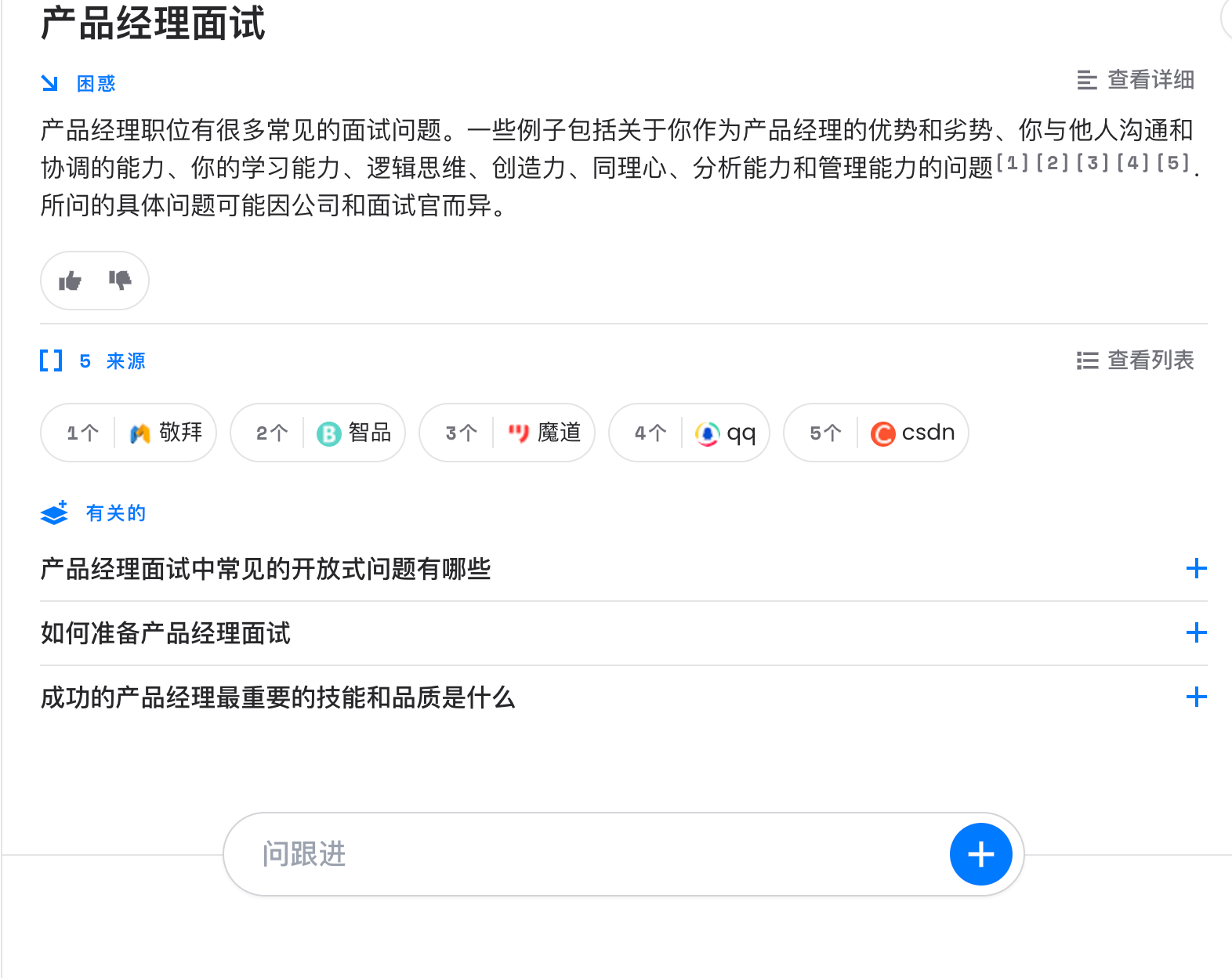Viewport: 1232px width, 978px height.
Task: Open source 4 qq
Action: tap(689, 433)
